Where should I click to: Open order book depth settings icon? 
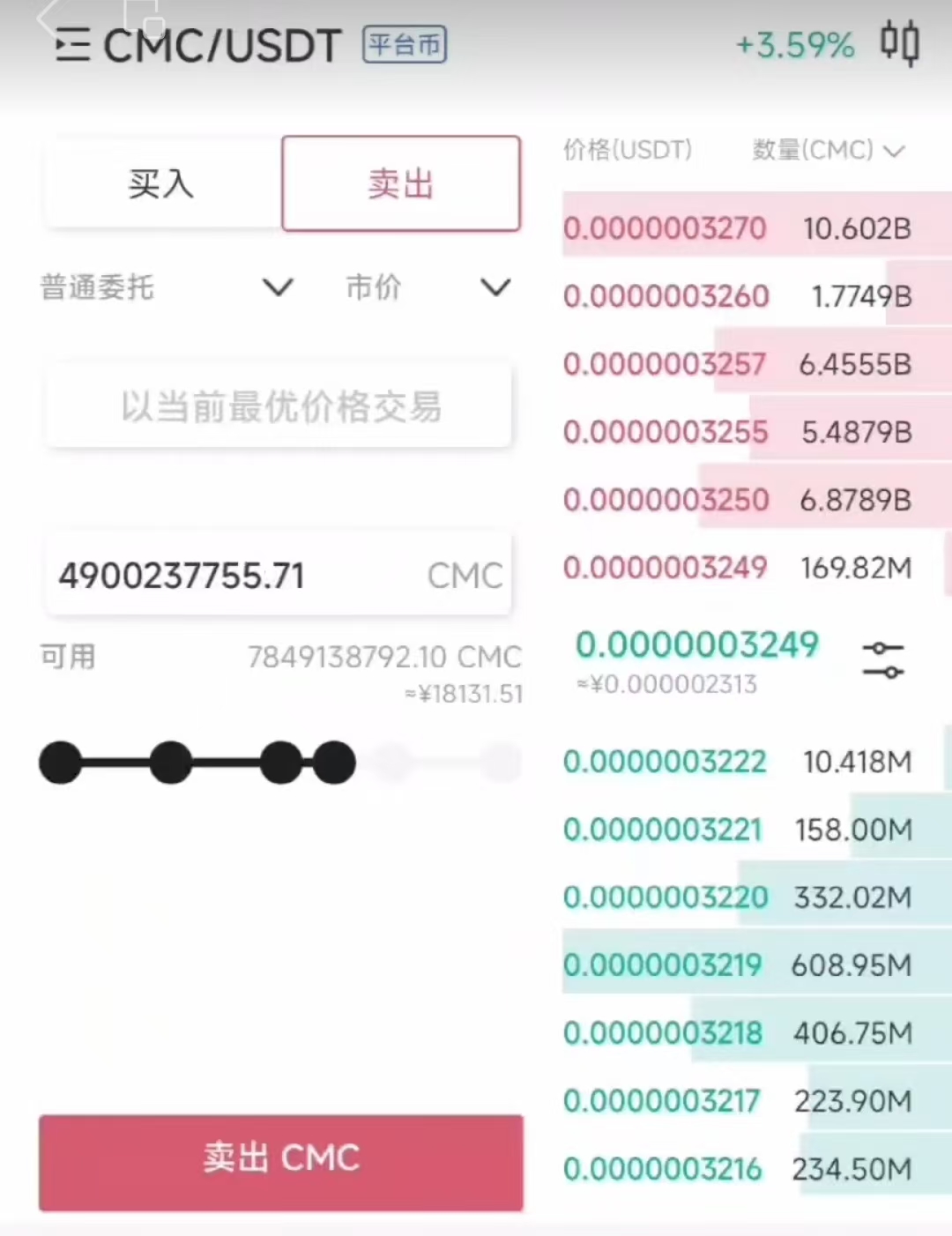point(883,659)
